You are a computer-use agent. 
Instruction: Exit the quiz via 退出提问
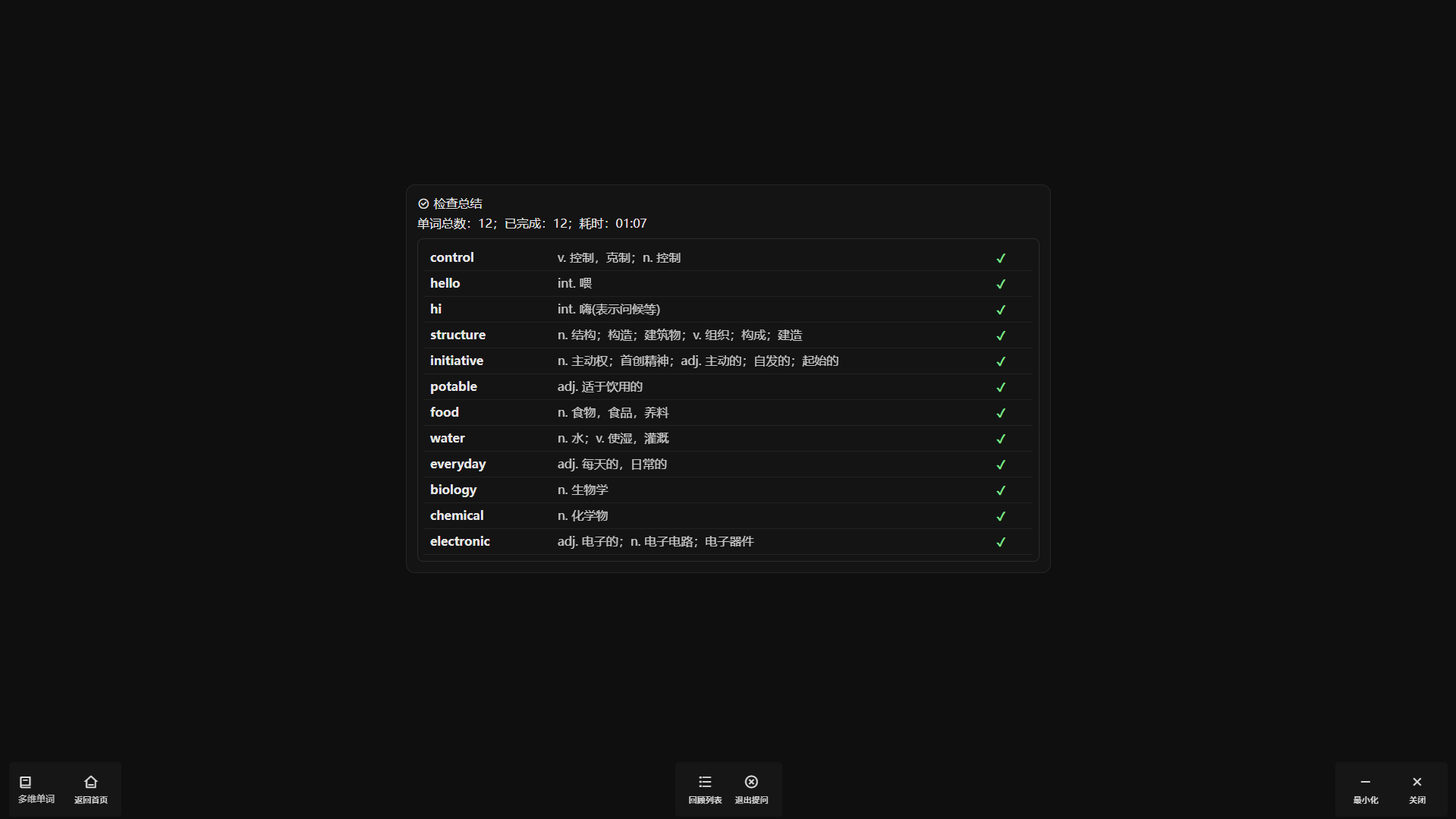[x=751, y=789]
